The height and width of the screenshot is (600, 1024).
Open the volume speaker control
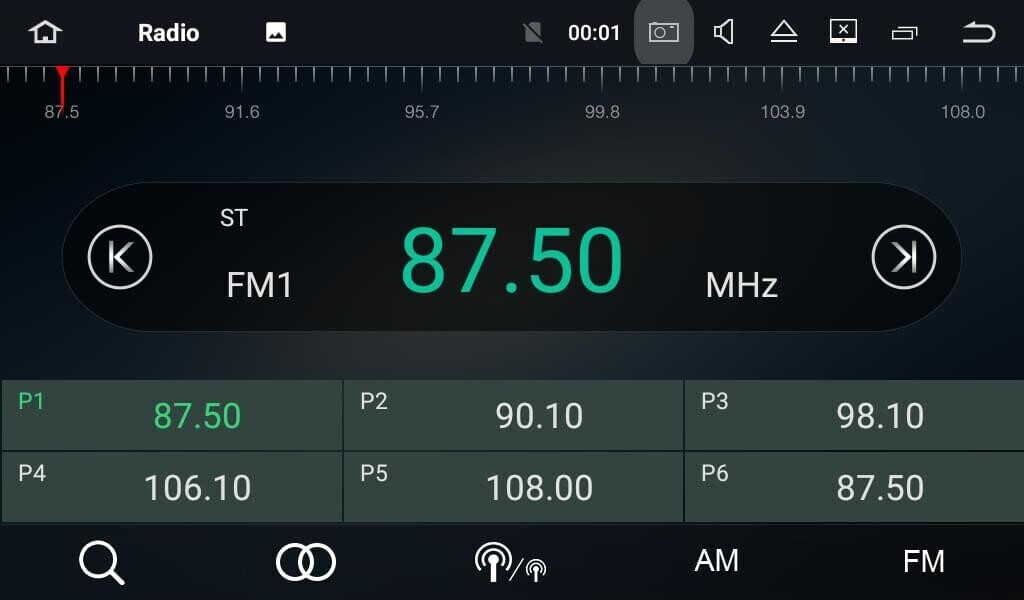[724, 33]
